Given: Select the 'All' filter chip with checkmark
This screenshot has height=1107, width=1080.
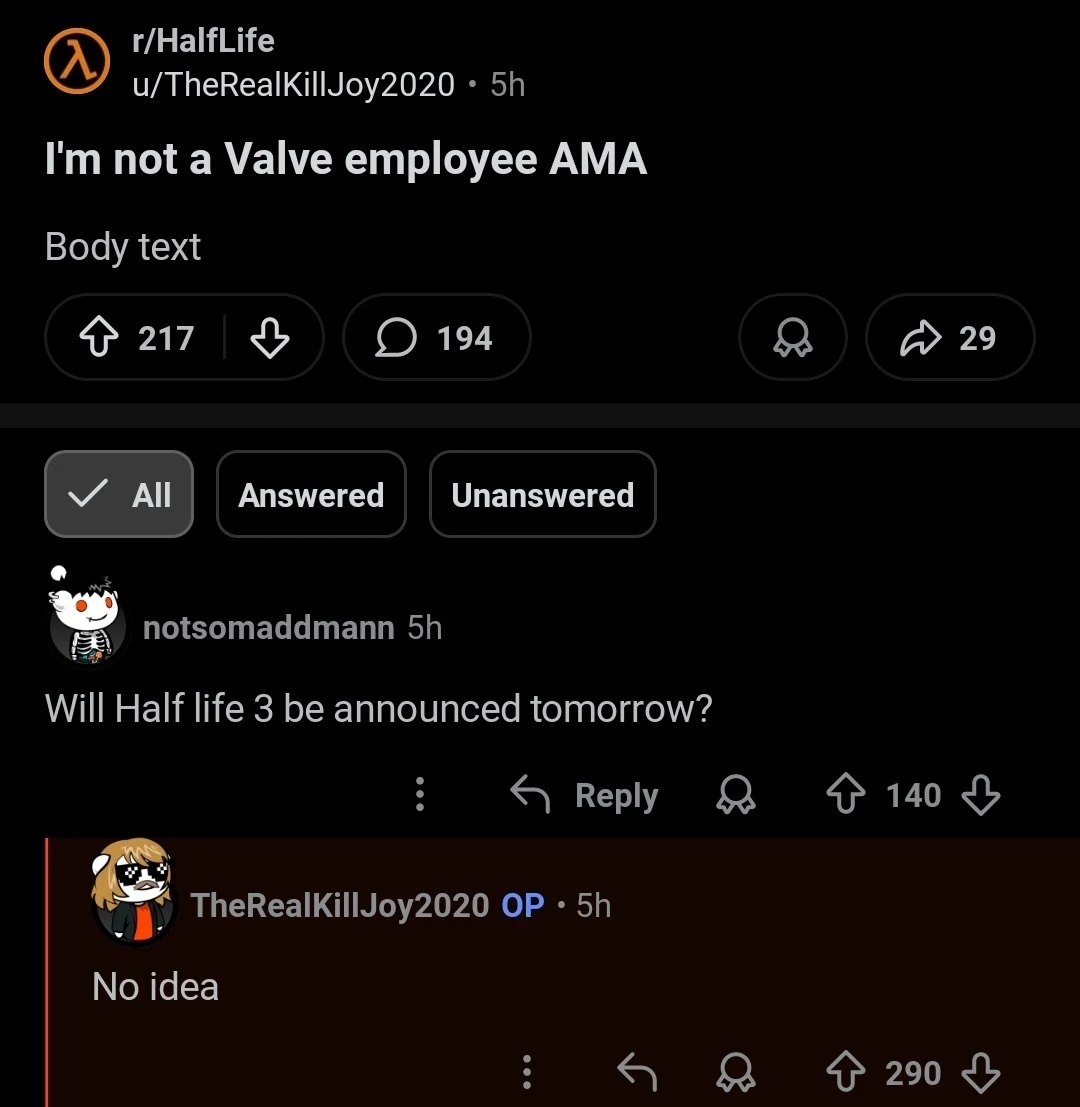Looking at the screenshot, I should [x=119, y=494].
